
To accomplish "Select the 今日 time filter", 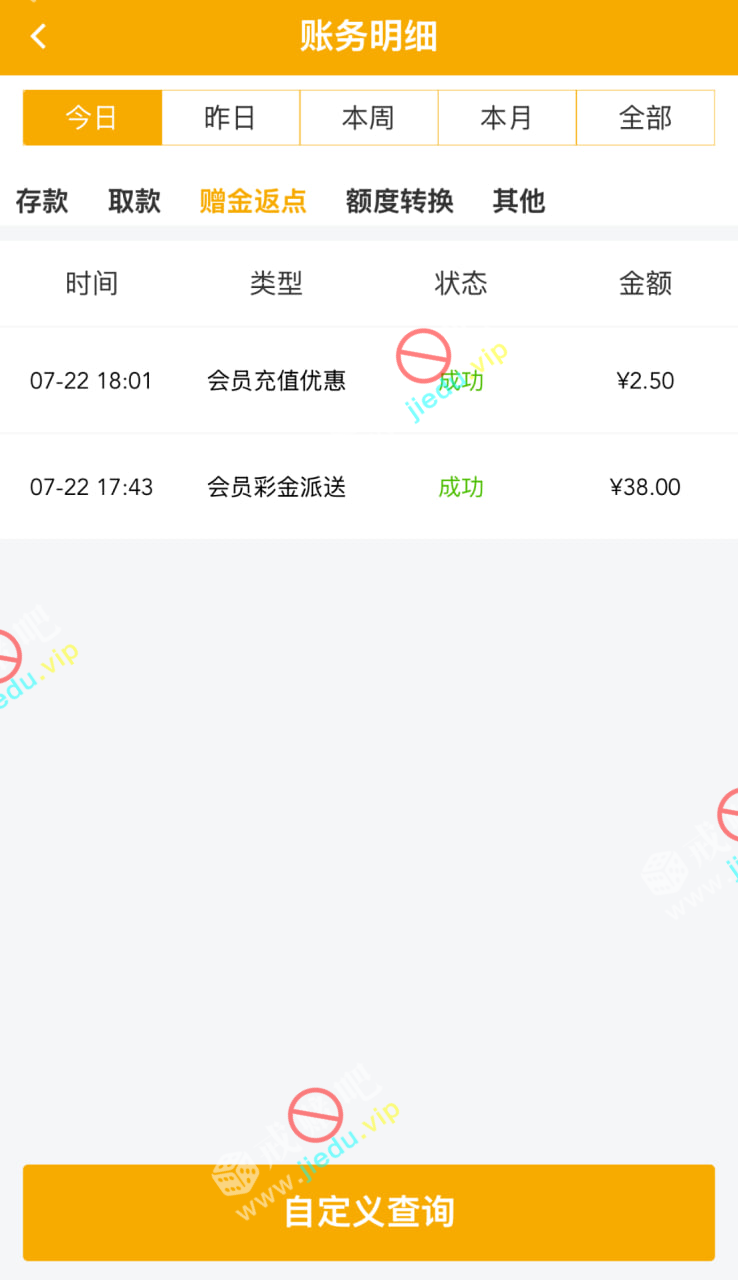I will pos(92,118).
